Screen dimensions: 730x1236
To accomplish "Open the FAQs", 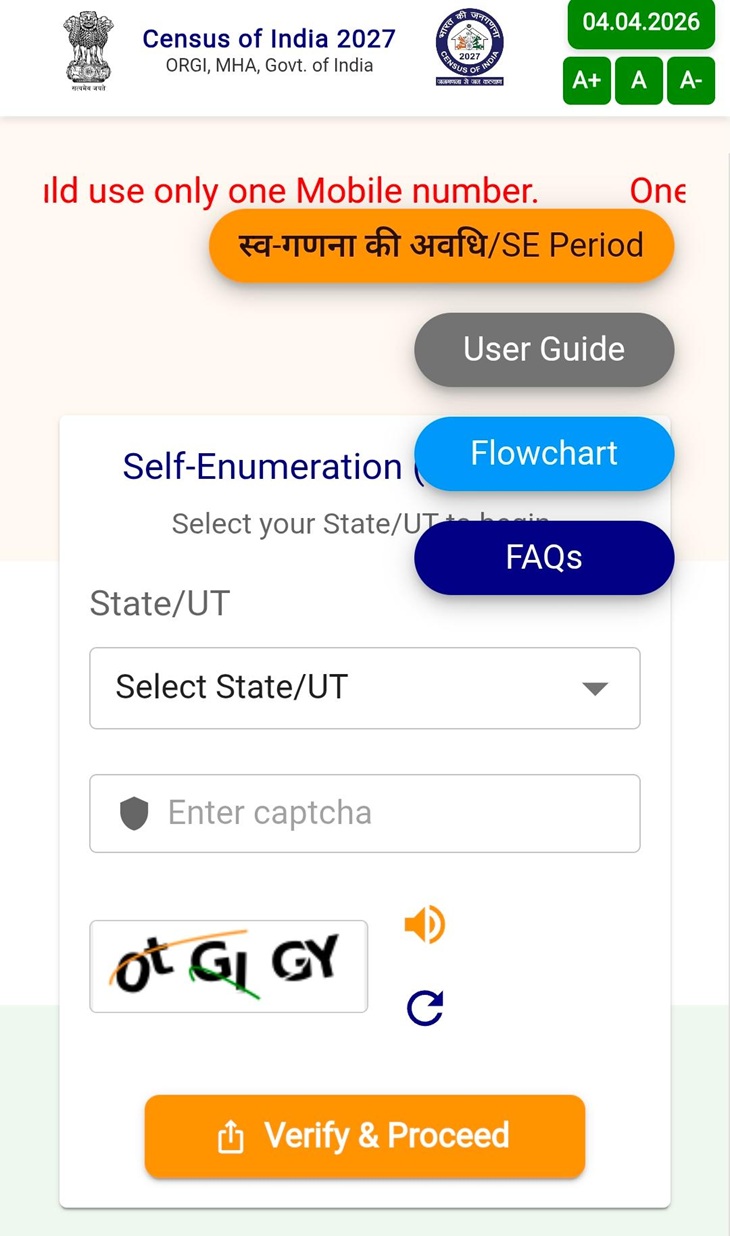I will coord(544,557).
